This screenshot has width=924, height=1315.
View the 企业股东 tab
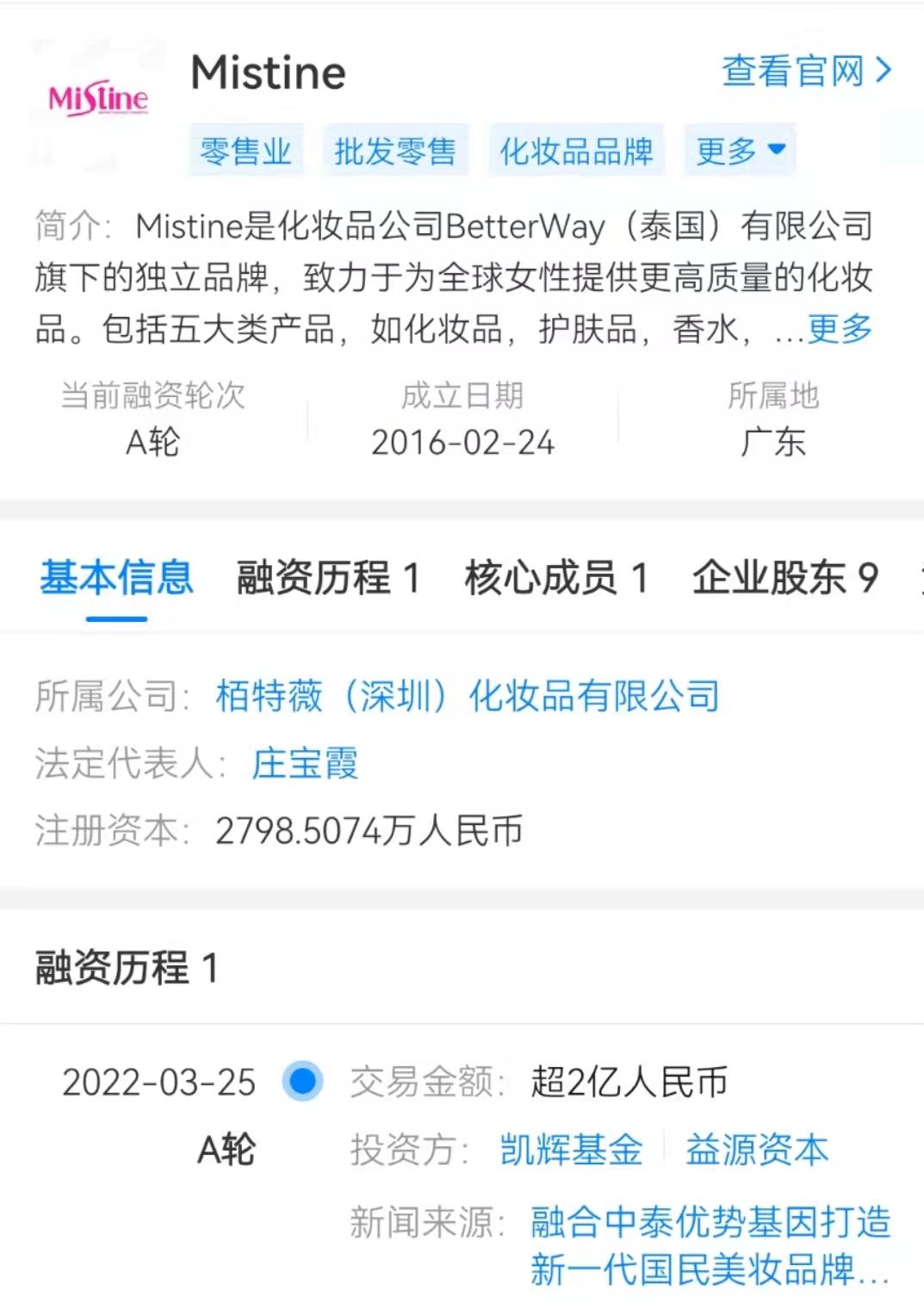coord(784,578)
